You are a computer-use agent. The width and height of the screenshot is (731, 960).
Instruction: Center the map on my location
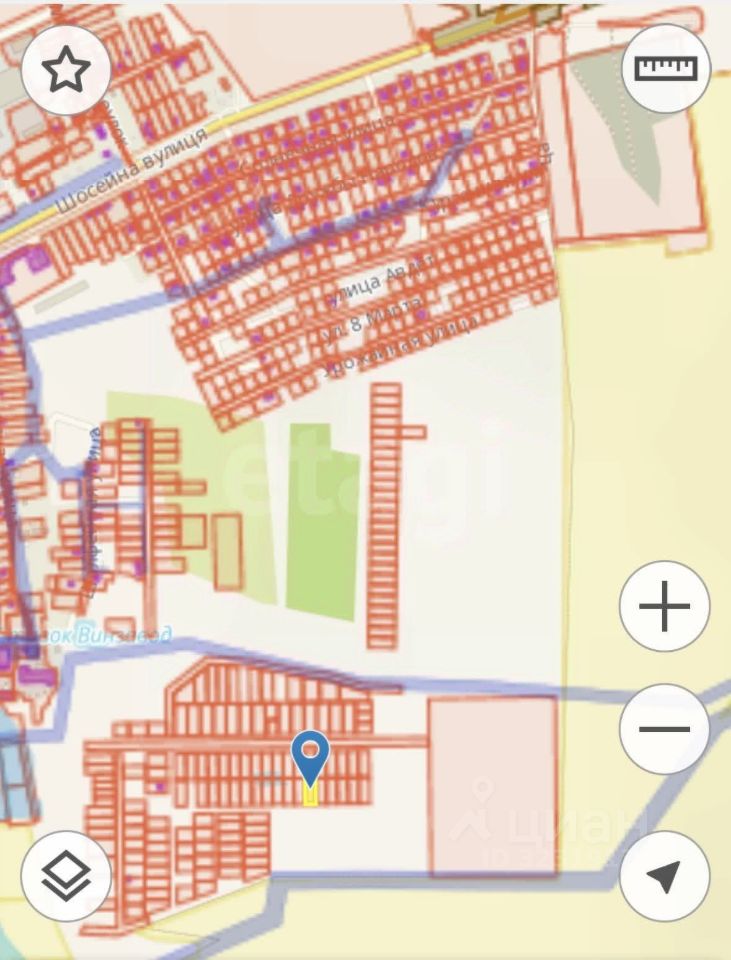point(665,876)
